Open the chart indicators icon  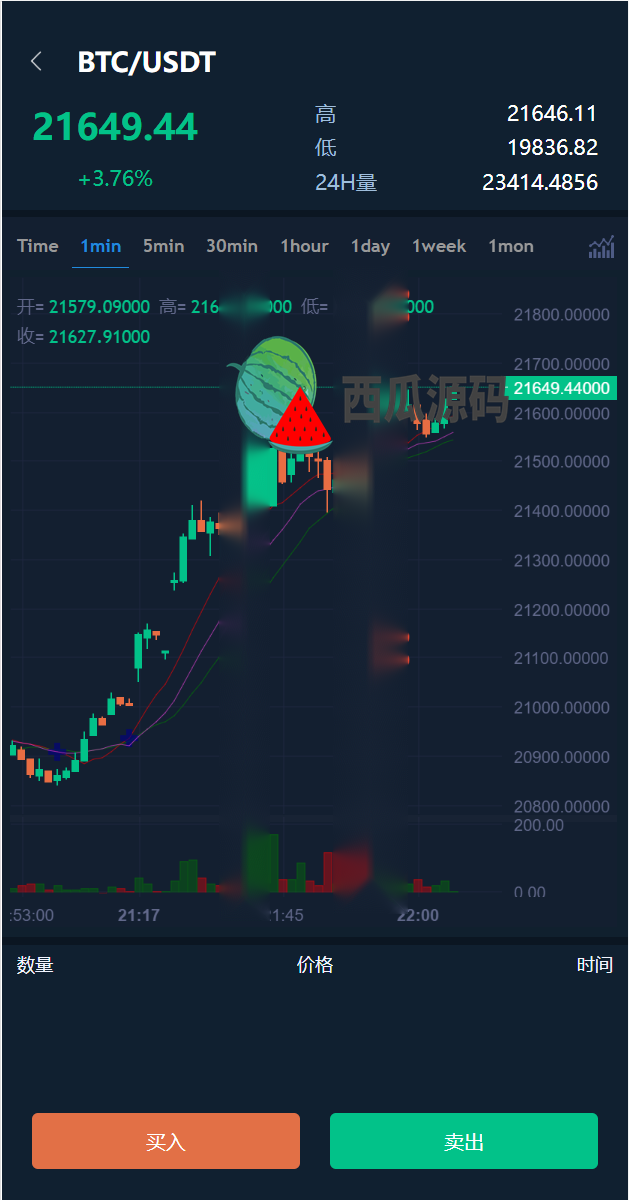pos(601,247)
